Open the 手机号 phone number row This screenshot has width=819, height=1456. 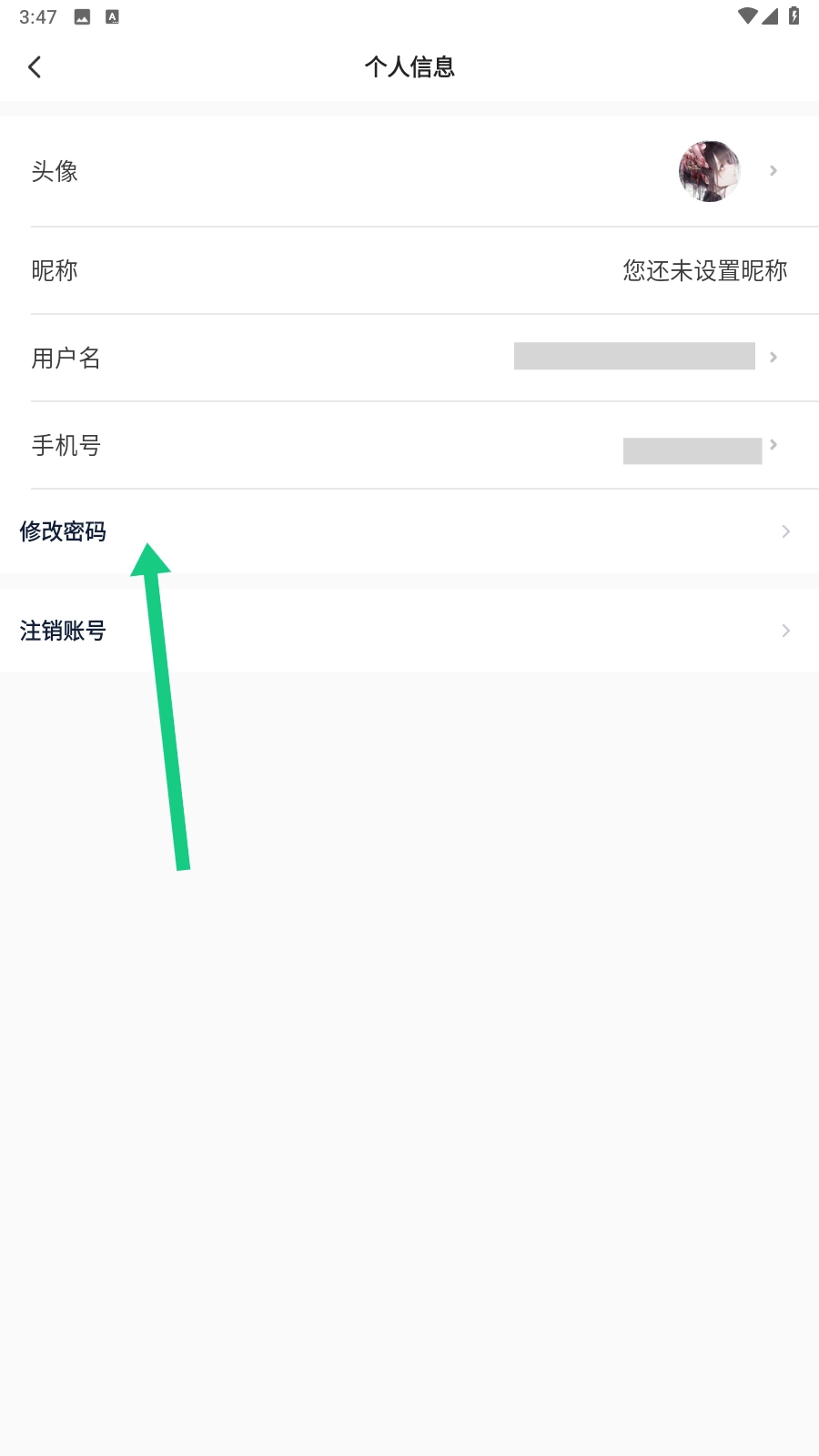[409, 445]
